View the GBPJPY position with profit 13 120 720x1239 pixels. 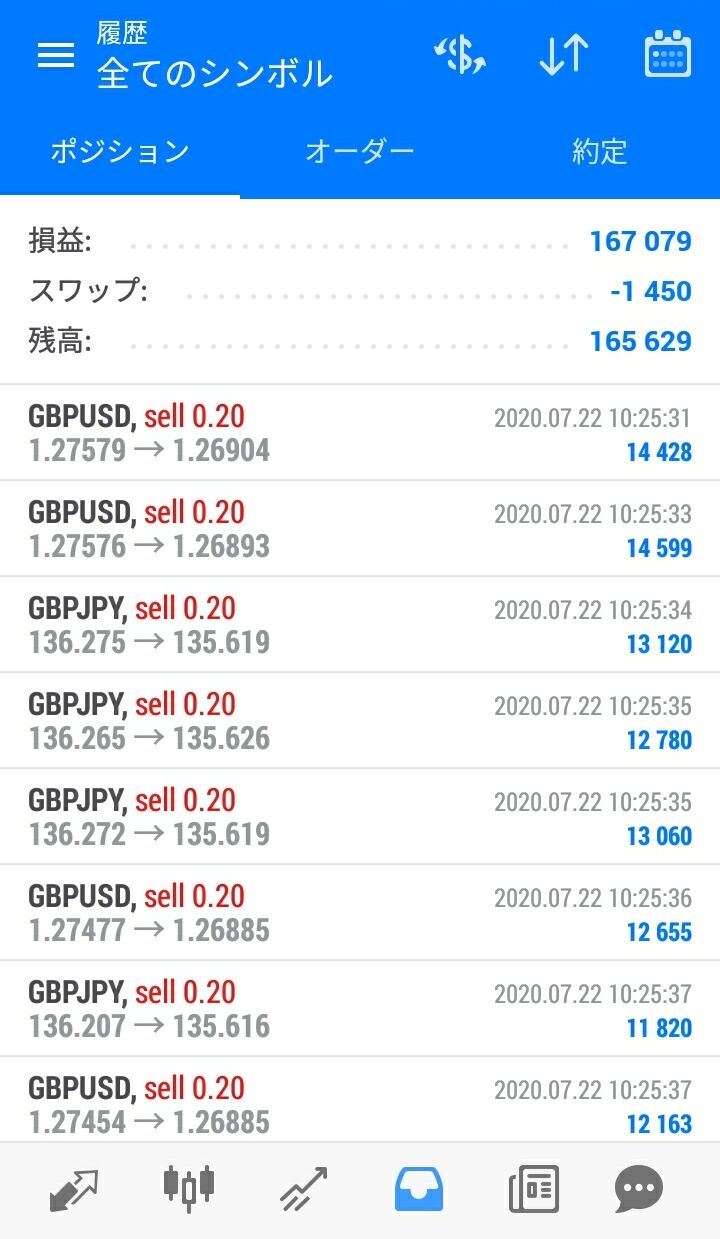(360, 625)
